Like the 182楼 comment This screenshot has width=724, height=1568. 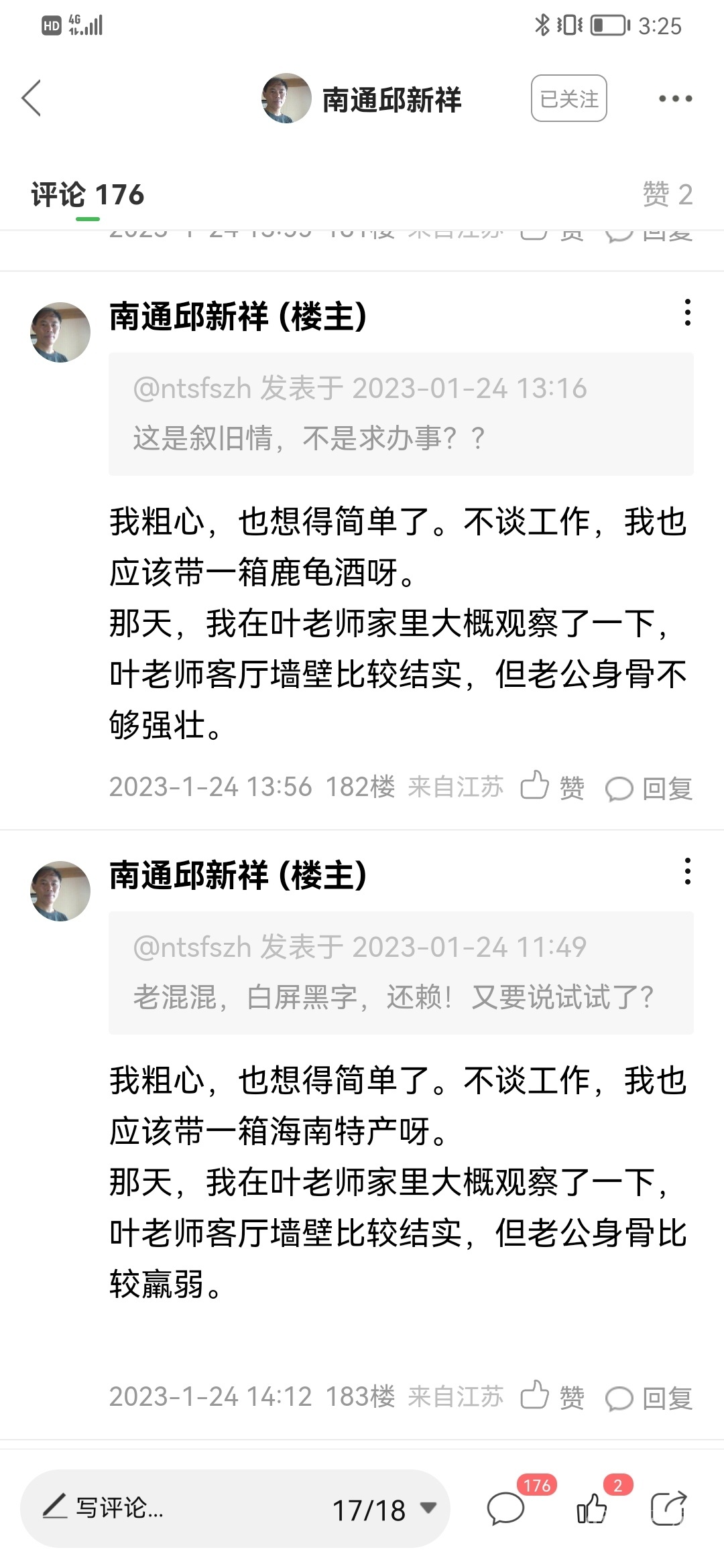(552, 787)
